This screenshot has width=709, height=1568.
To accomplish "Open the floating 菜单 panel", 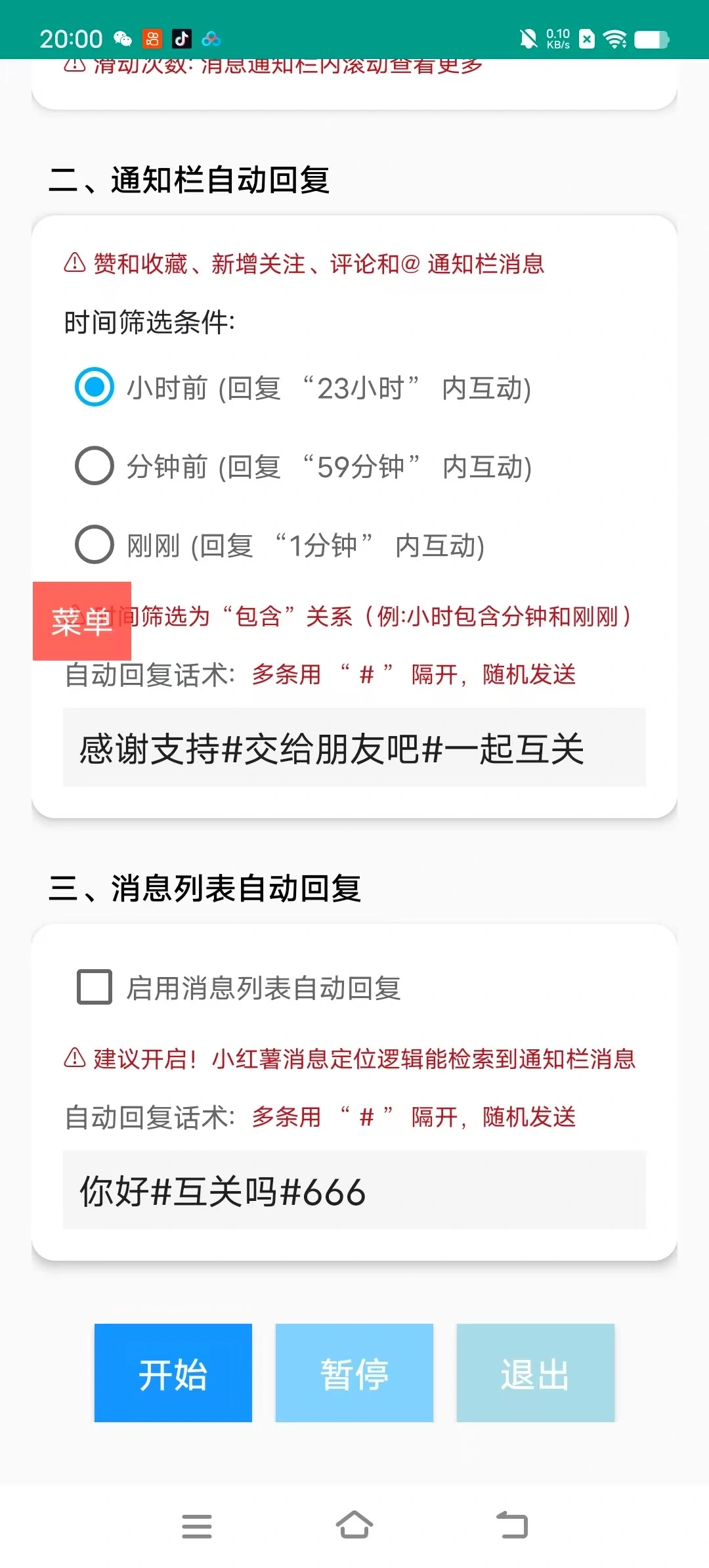I will pyautogui.click(x=81, y=621).
